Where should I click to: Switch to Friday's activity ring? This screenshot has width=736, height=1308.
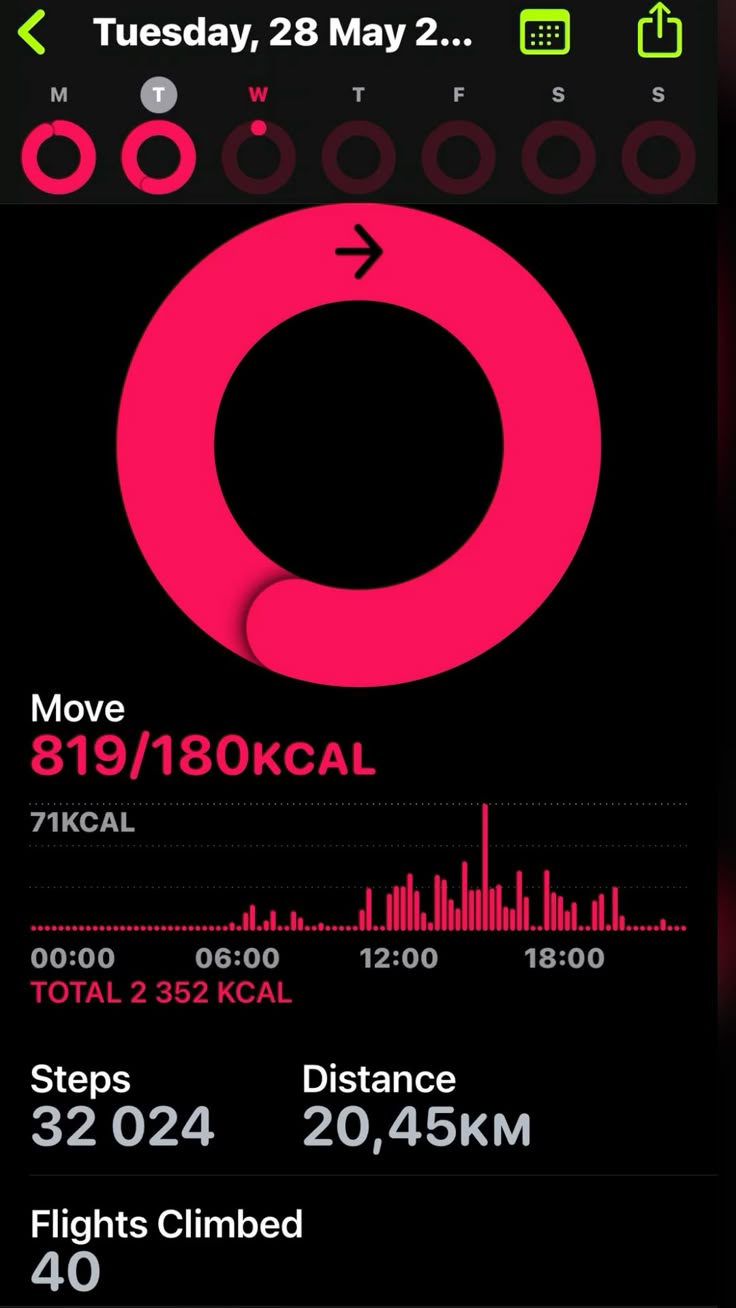click(x=458, y=157)
